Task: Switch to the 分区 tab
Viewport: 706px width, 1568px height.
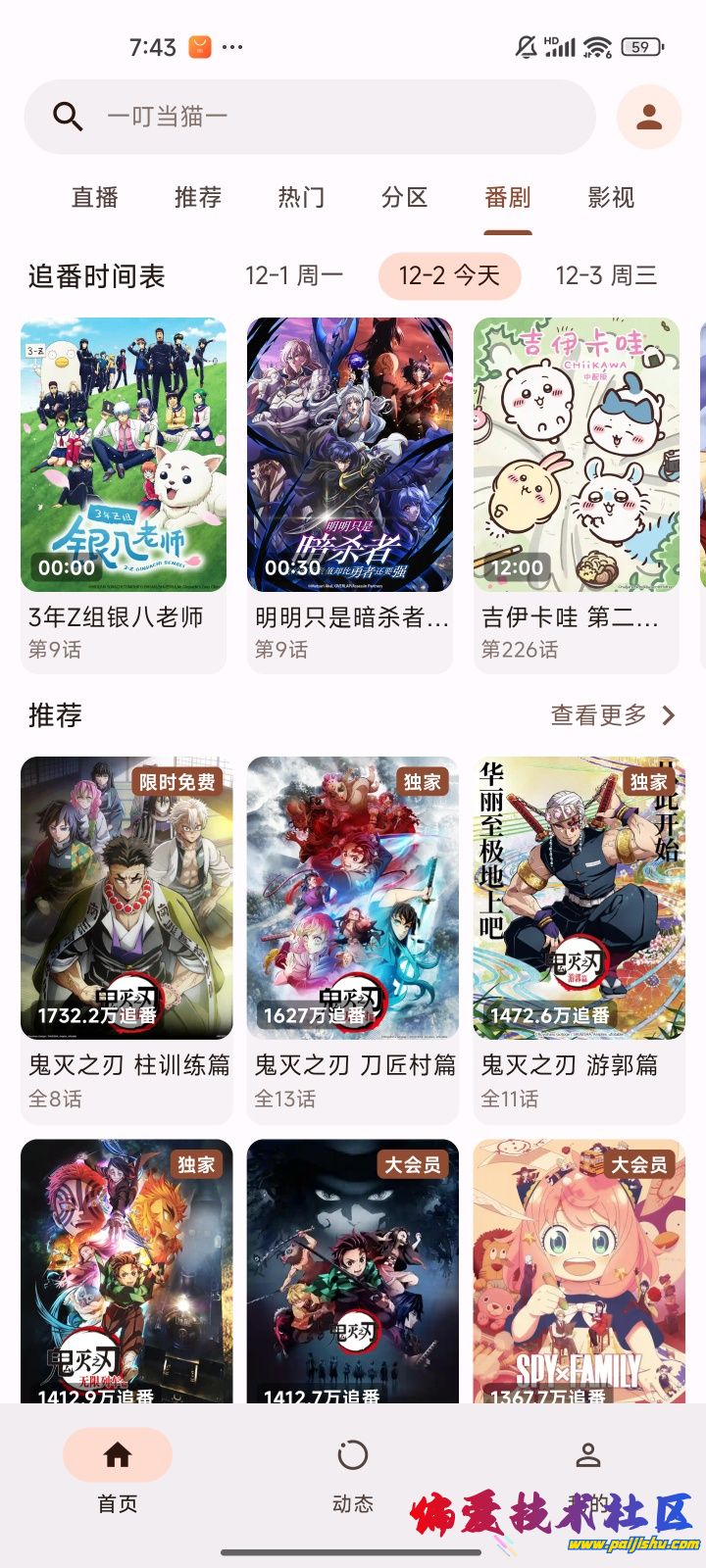Action: 404,198
